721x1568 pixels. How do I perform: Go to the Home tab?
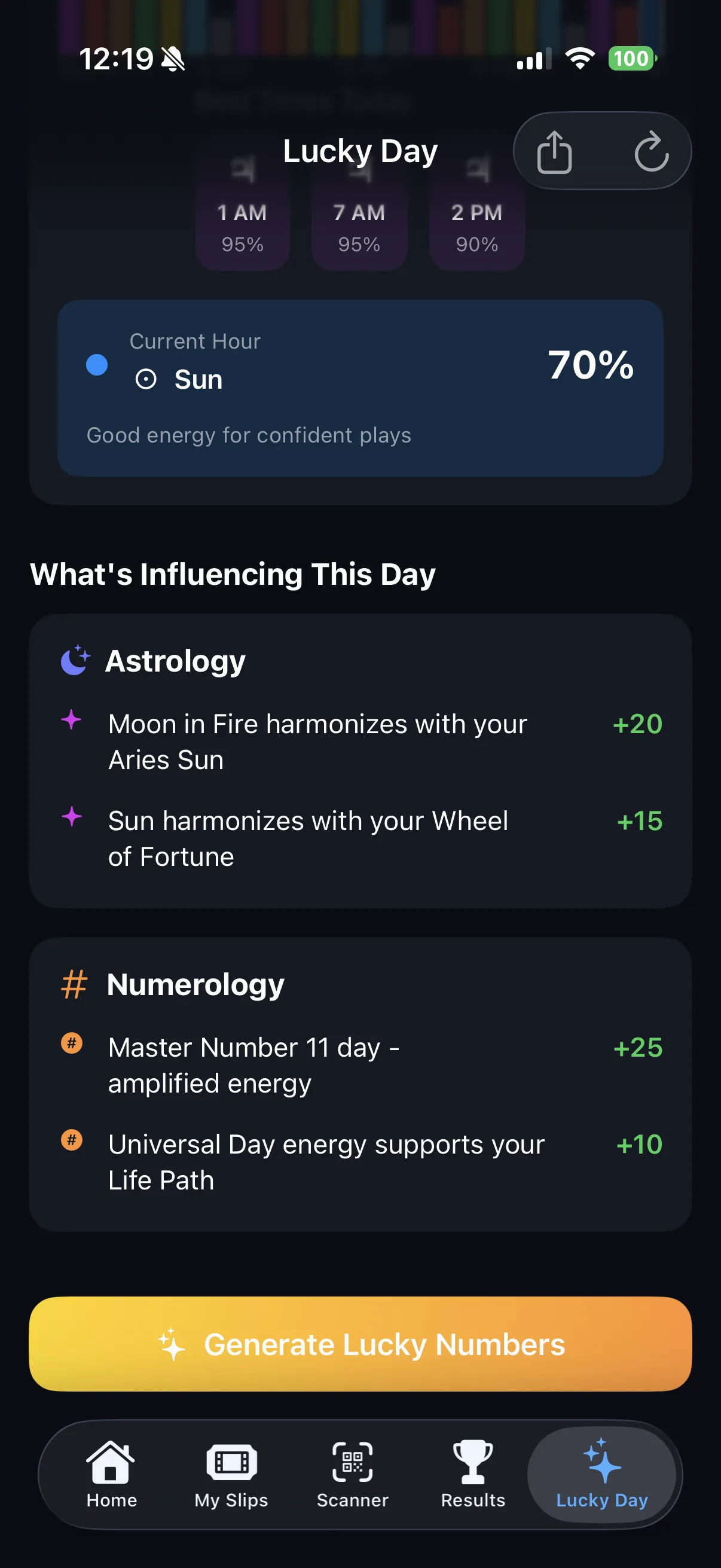click(111, 1474)
